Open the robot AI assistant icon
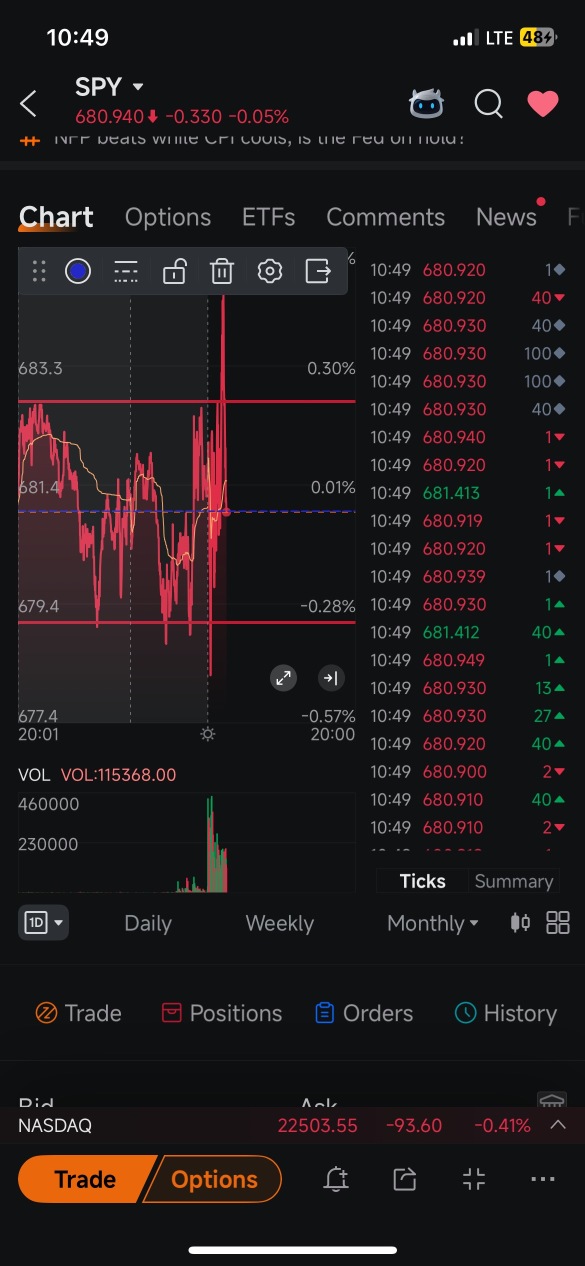Image resolution: width=585 pixels, height=1266 pixels. (x=426, y=103)
